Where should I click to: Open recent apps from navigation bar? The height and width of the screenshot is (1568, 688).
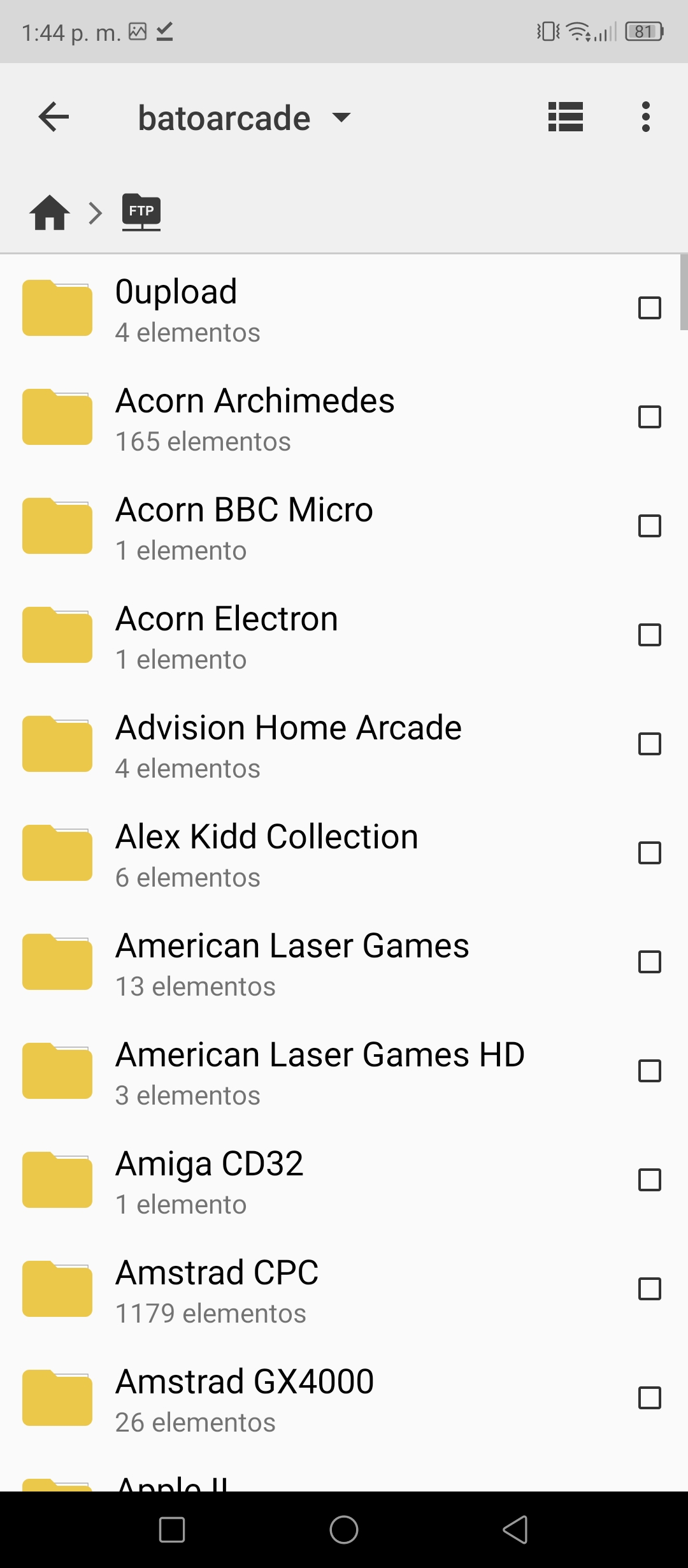(172, 1530)
